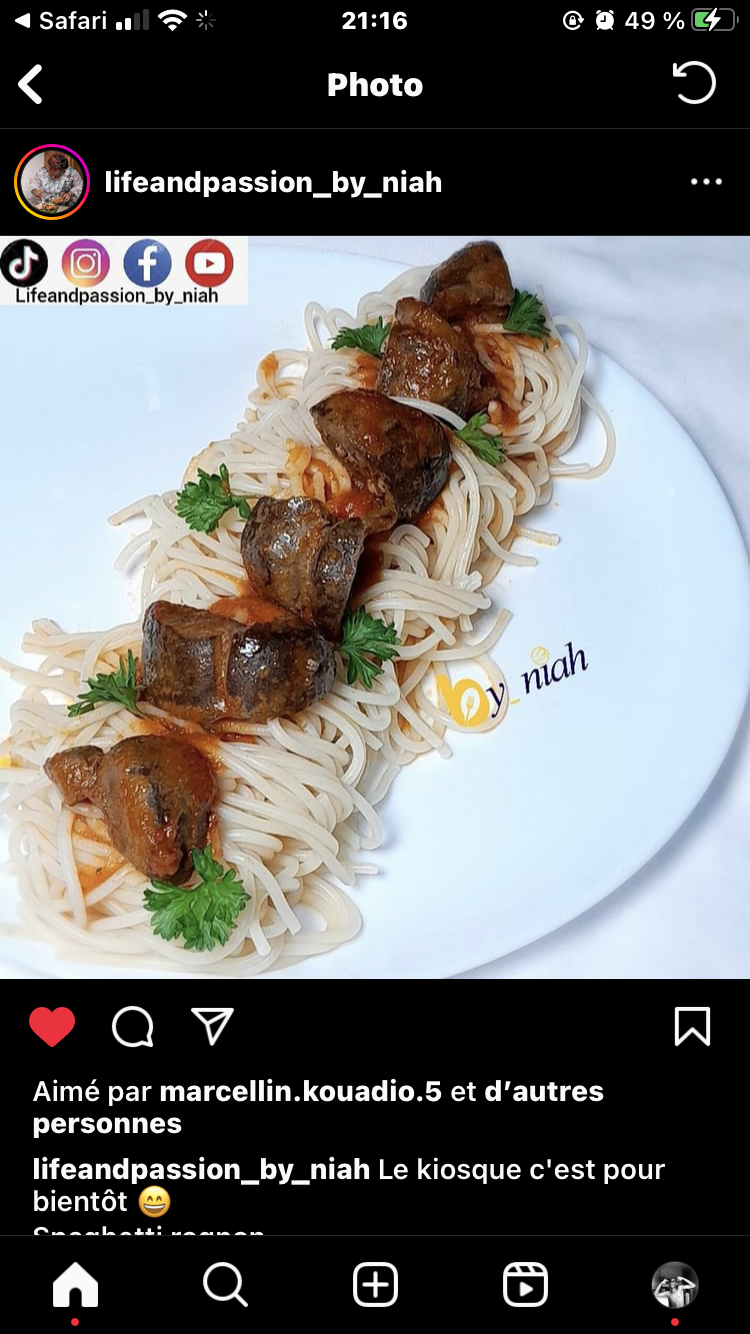Screen dimensions: 750x1334
Task: Switch to the Reels tab
Action: pos(525,1285)
